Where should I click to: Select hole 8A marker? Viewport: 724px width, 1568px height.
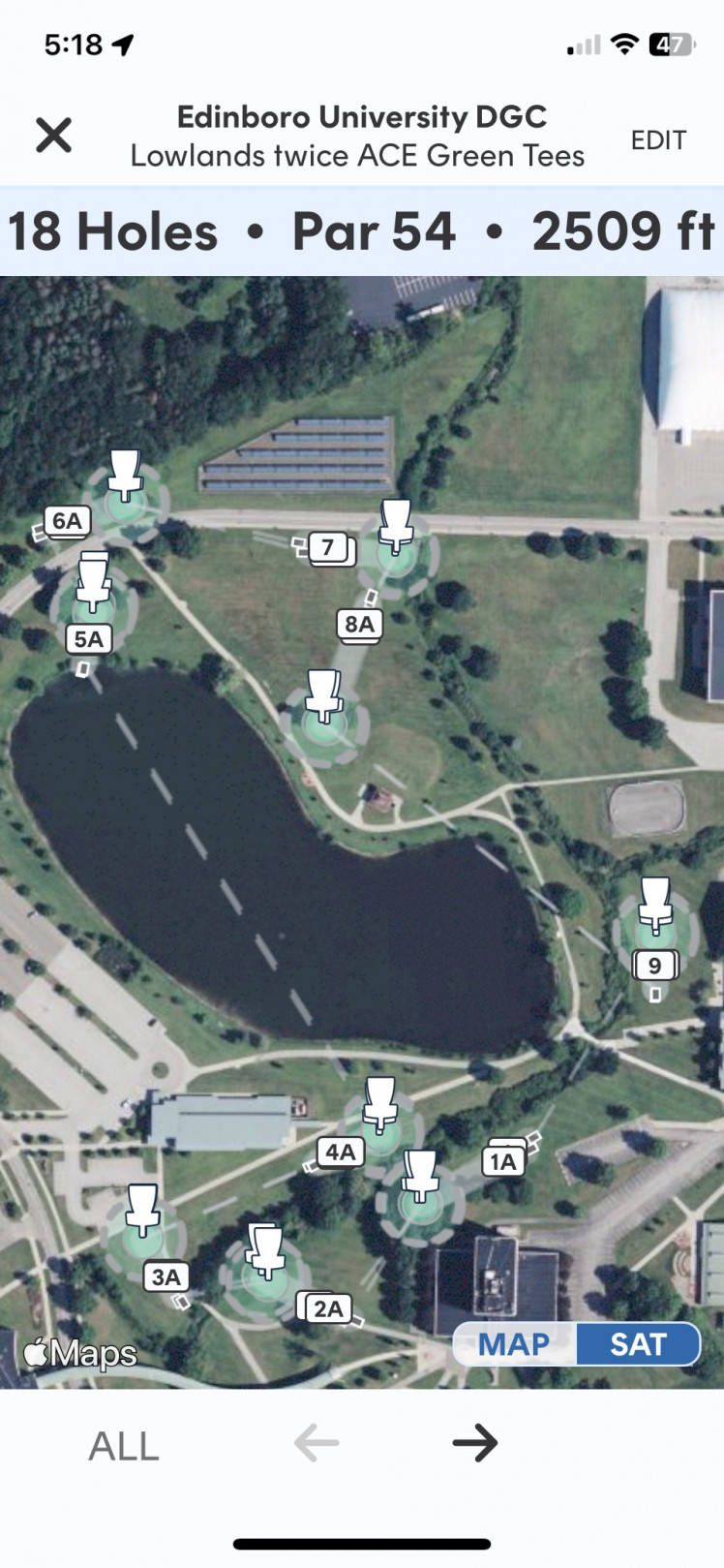tap(359, 625)
